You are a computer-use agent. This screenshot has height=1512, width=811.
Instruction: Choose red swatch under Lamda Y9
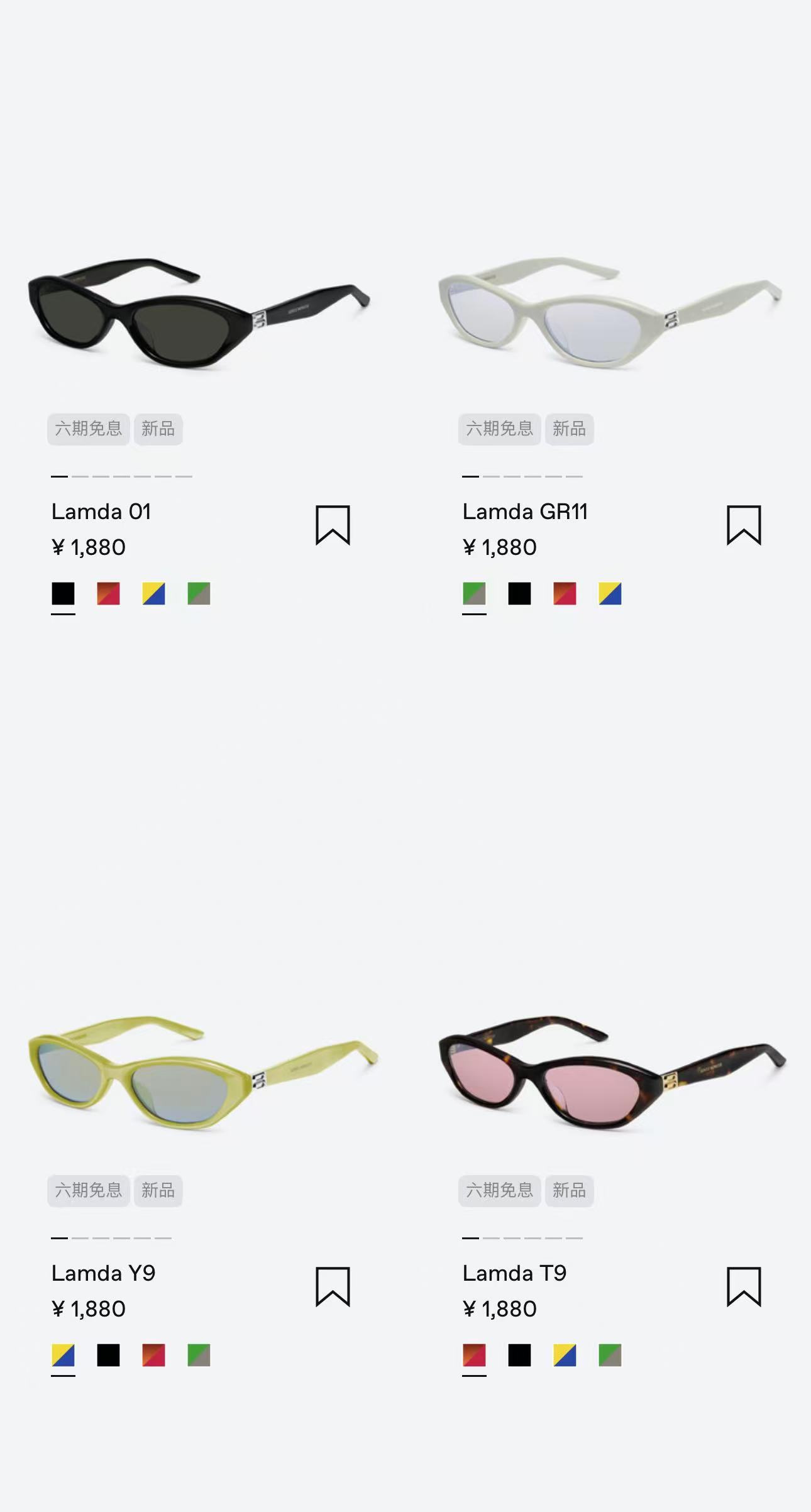tap(153, 1355)
